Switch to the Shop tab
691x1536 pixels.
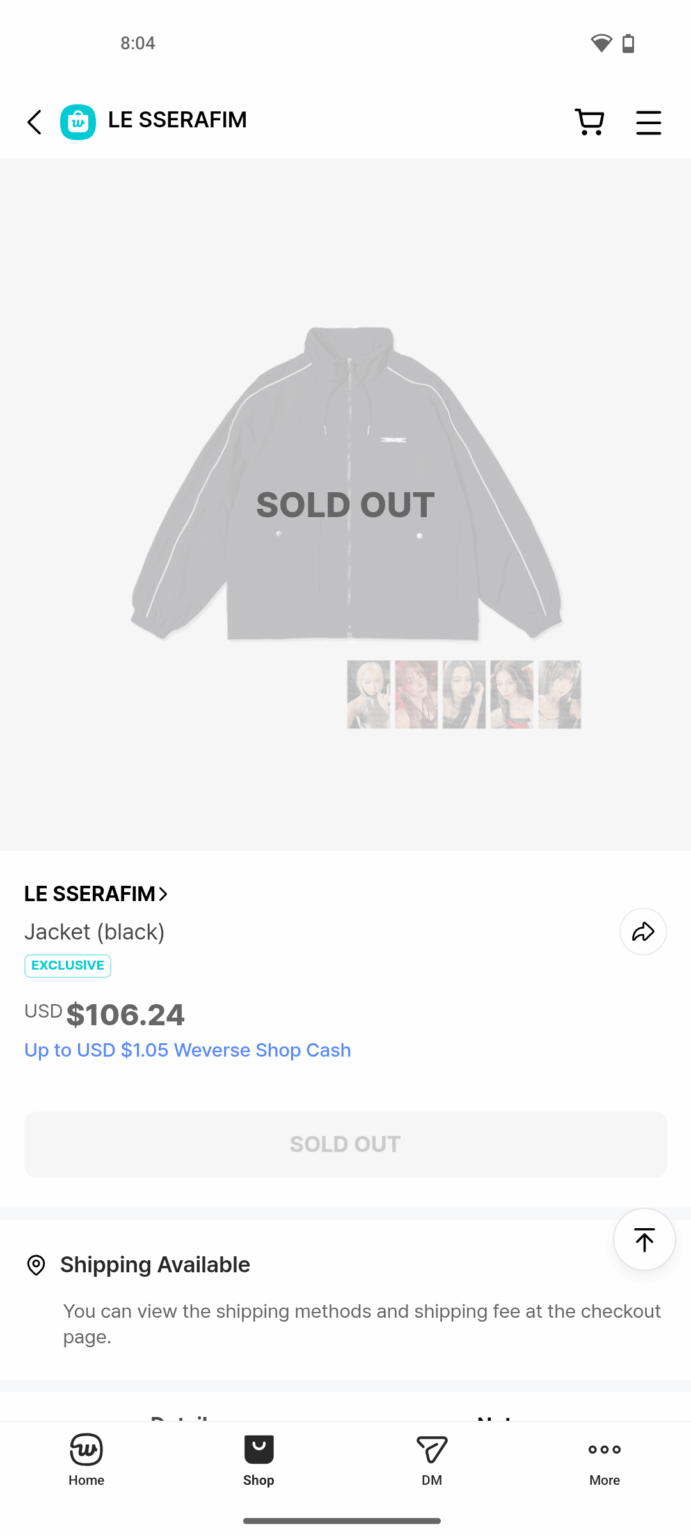(x=258, y=1460)
